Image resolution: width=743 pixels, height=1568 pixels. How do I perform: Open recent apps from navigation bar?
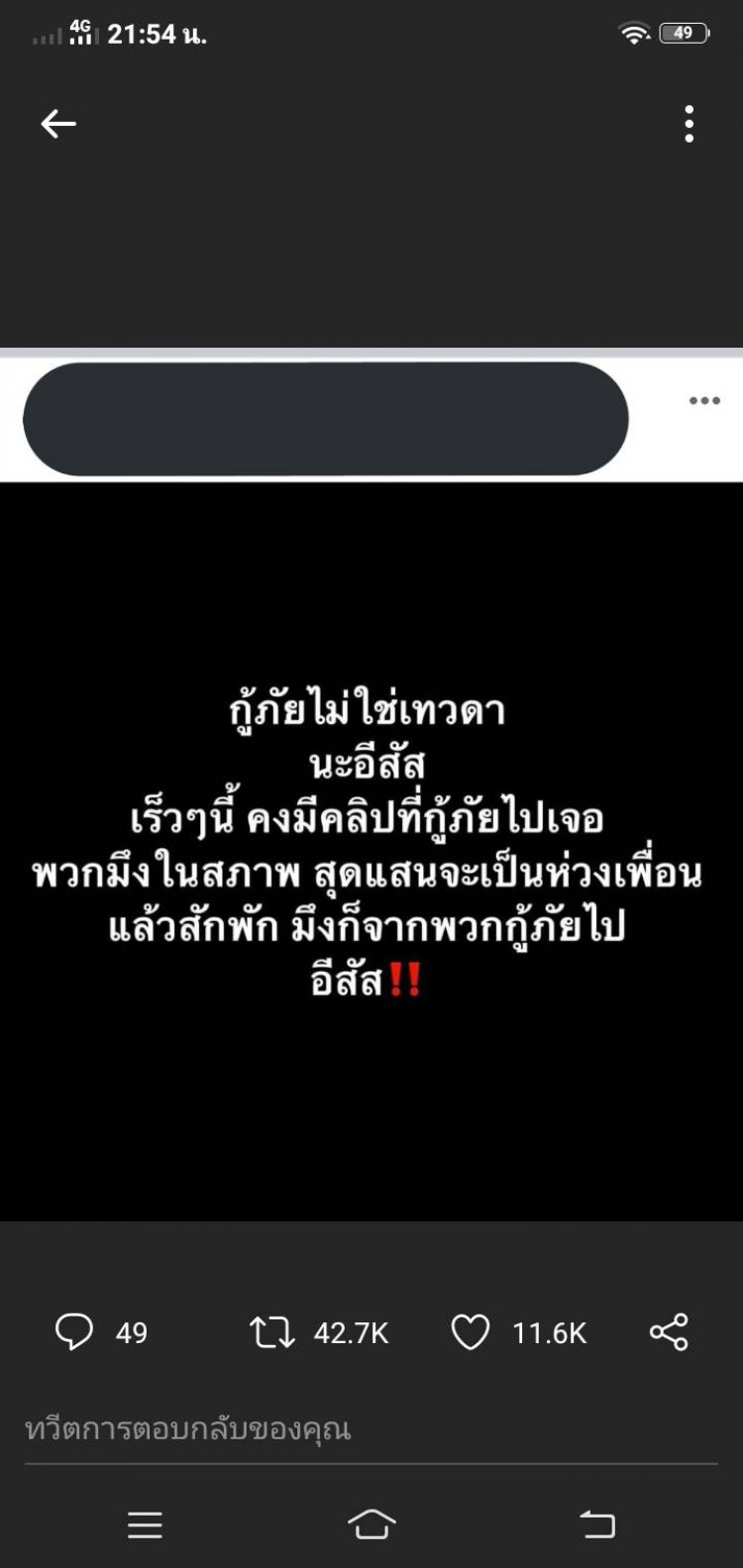click(145, 1524)
